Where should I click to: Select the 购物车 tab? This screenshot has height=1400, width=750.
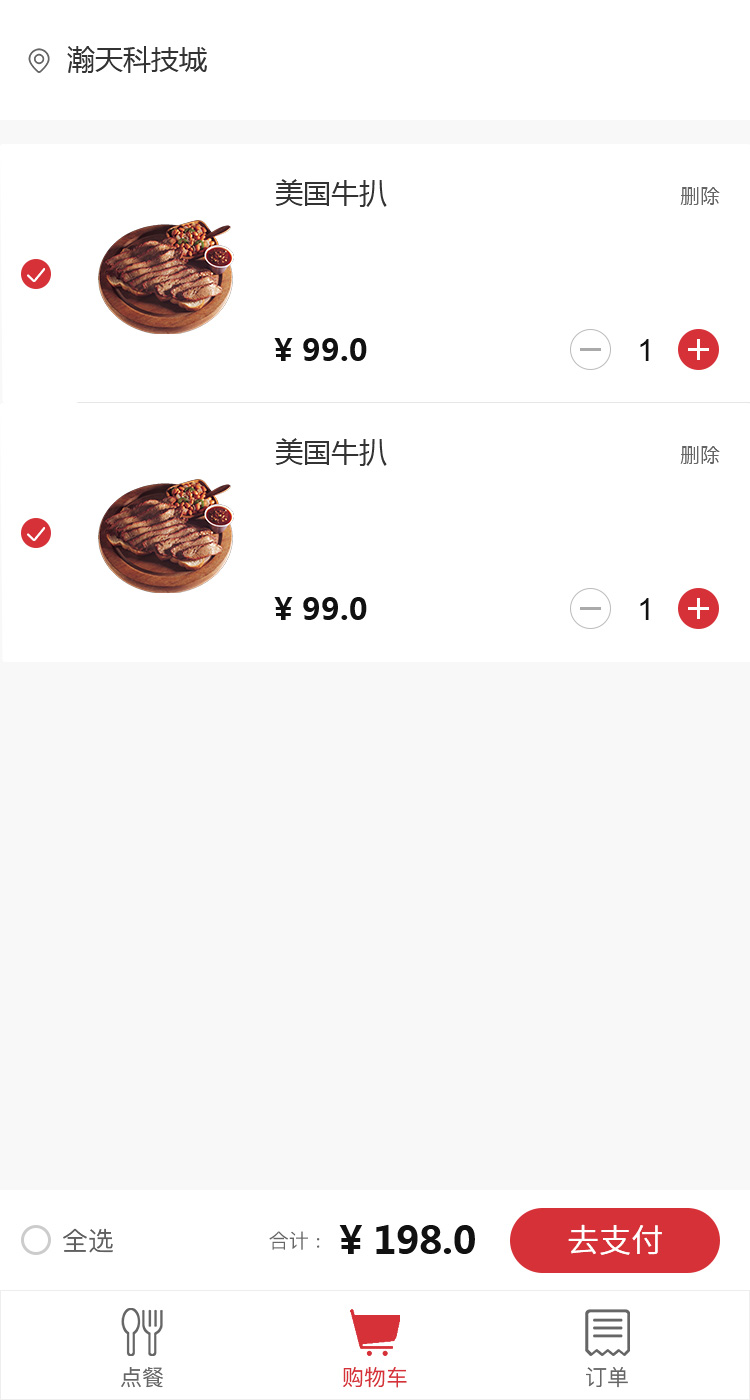375,1346
